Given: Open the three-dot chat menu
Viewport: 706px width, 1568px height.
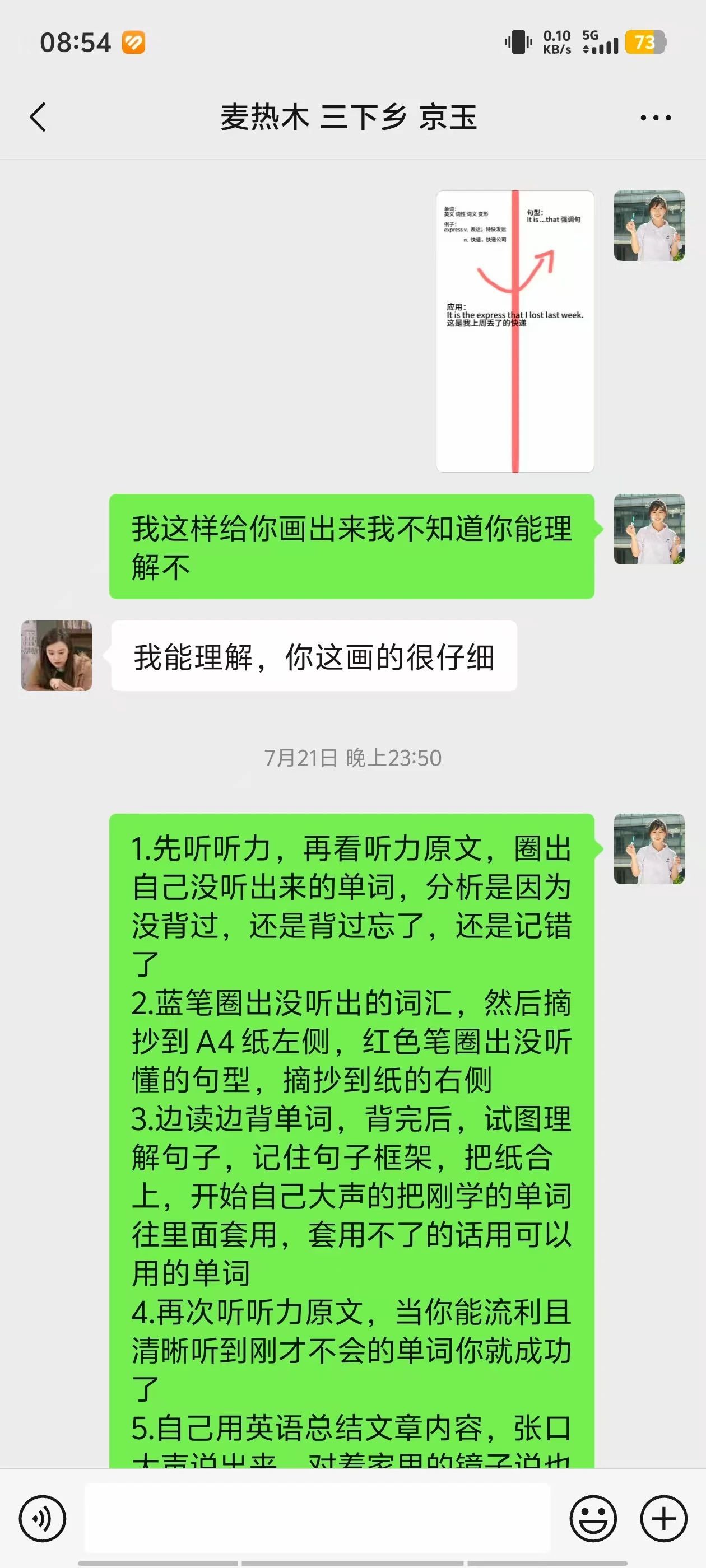Looking at the screenshot, I should [656, 118].
